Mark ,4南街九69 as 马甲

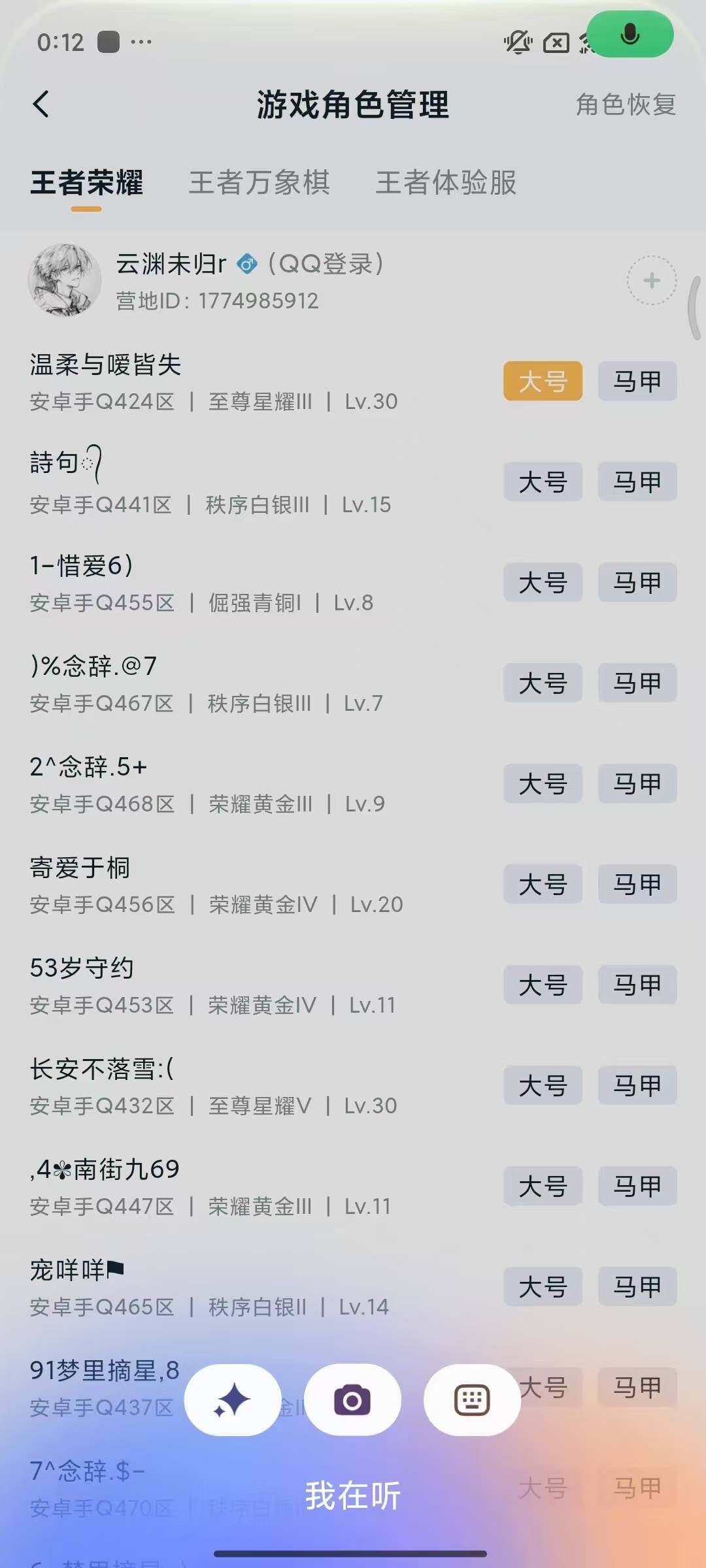pos(637,1186)
